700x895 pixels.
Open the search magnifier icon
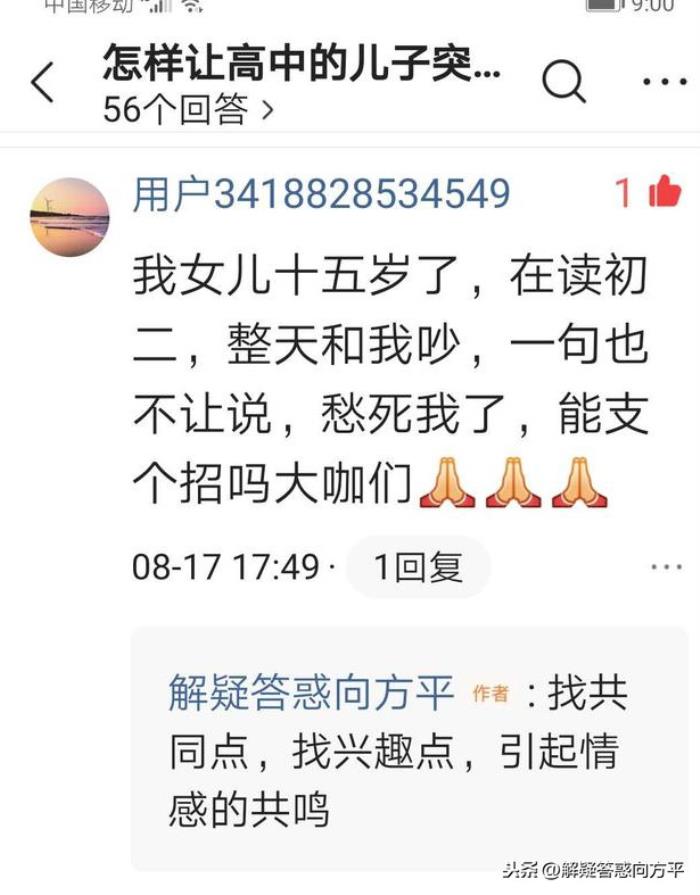point(564,83)
